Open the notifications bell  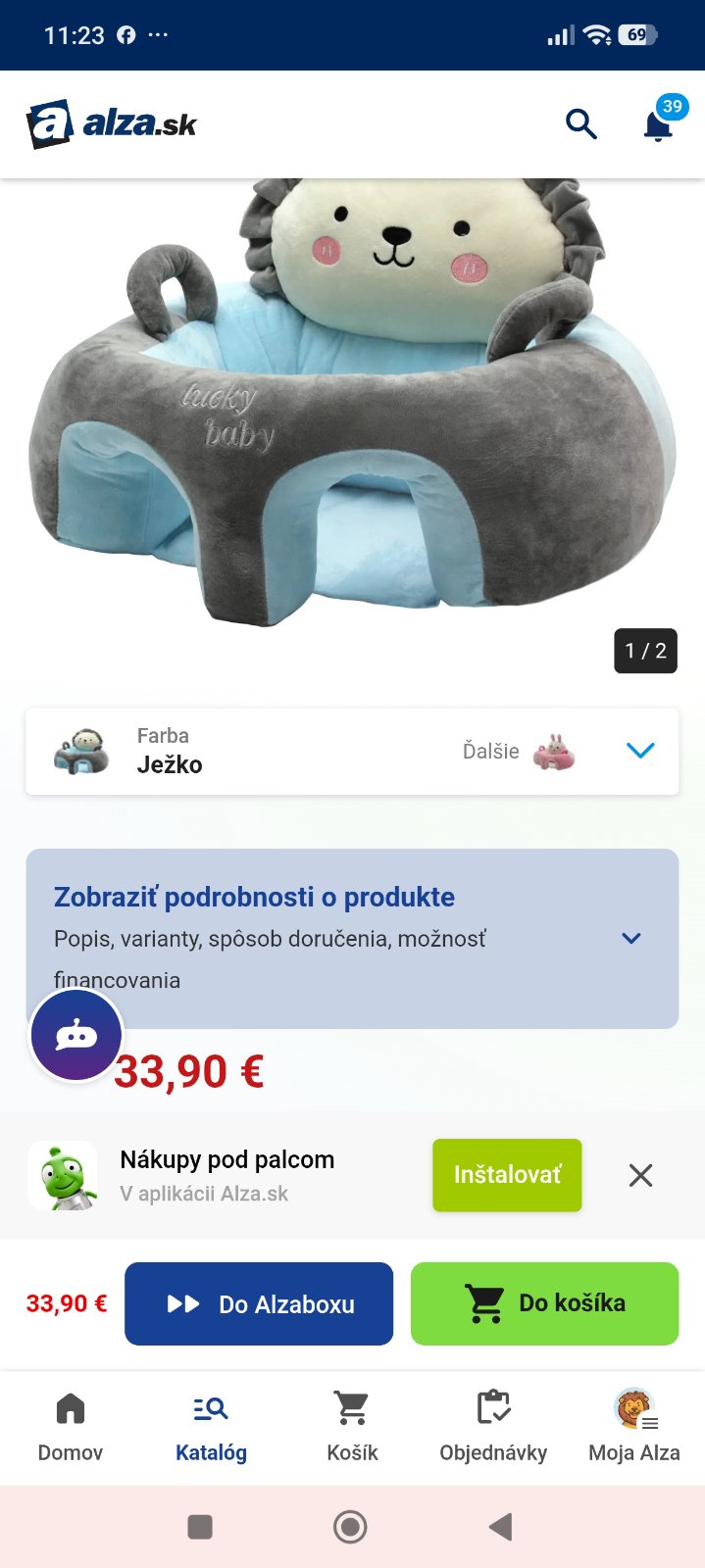[x=658, y=125]
